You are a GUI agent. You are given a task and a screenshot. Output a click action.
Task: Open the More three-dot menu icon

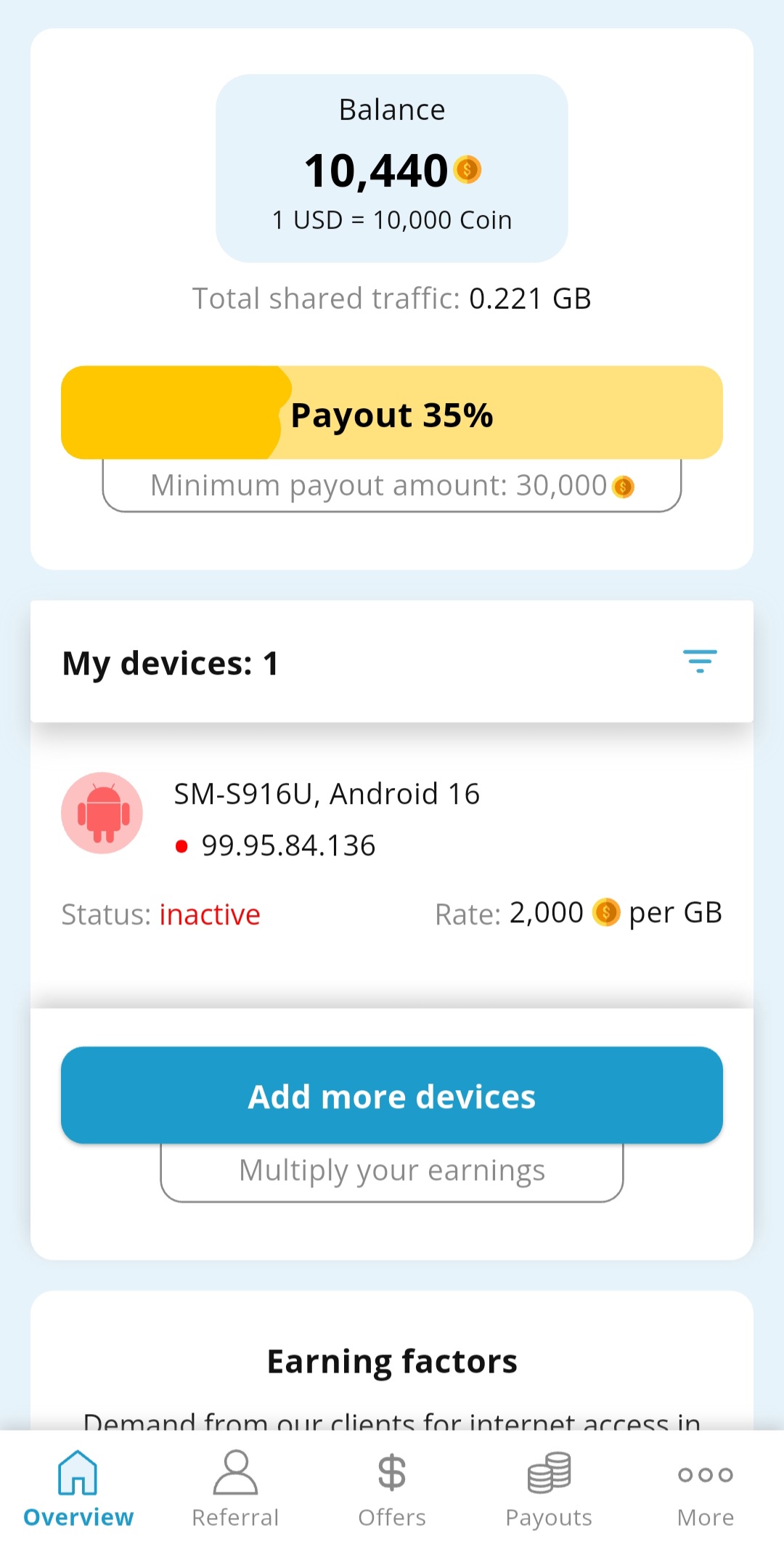(705, 1474)
